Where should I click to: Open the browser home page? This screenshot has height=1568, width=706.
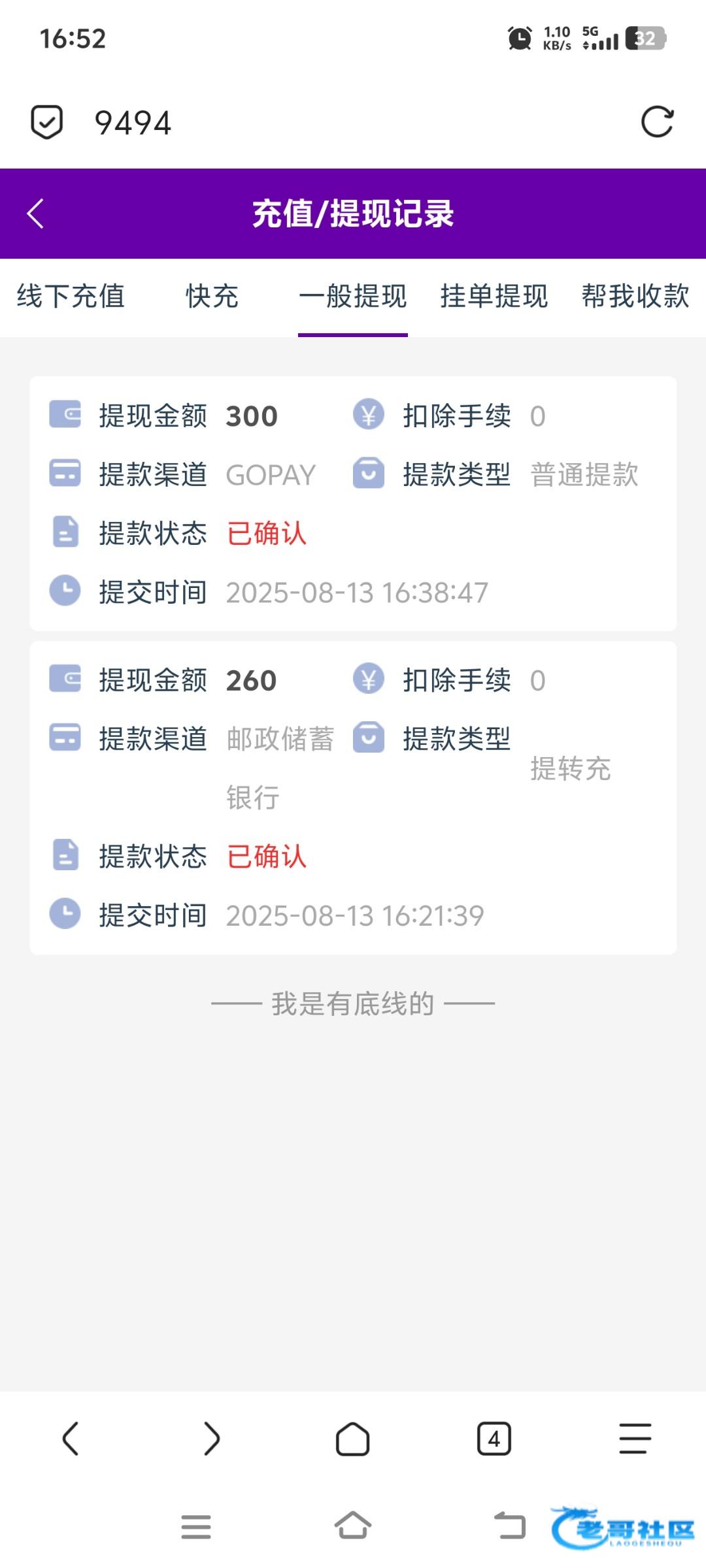353,1439
